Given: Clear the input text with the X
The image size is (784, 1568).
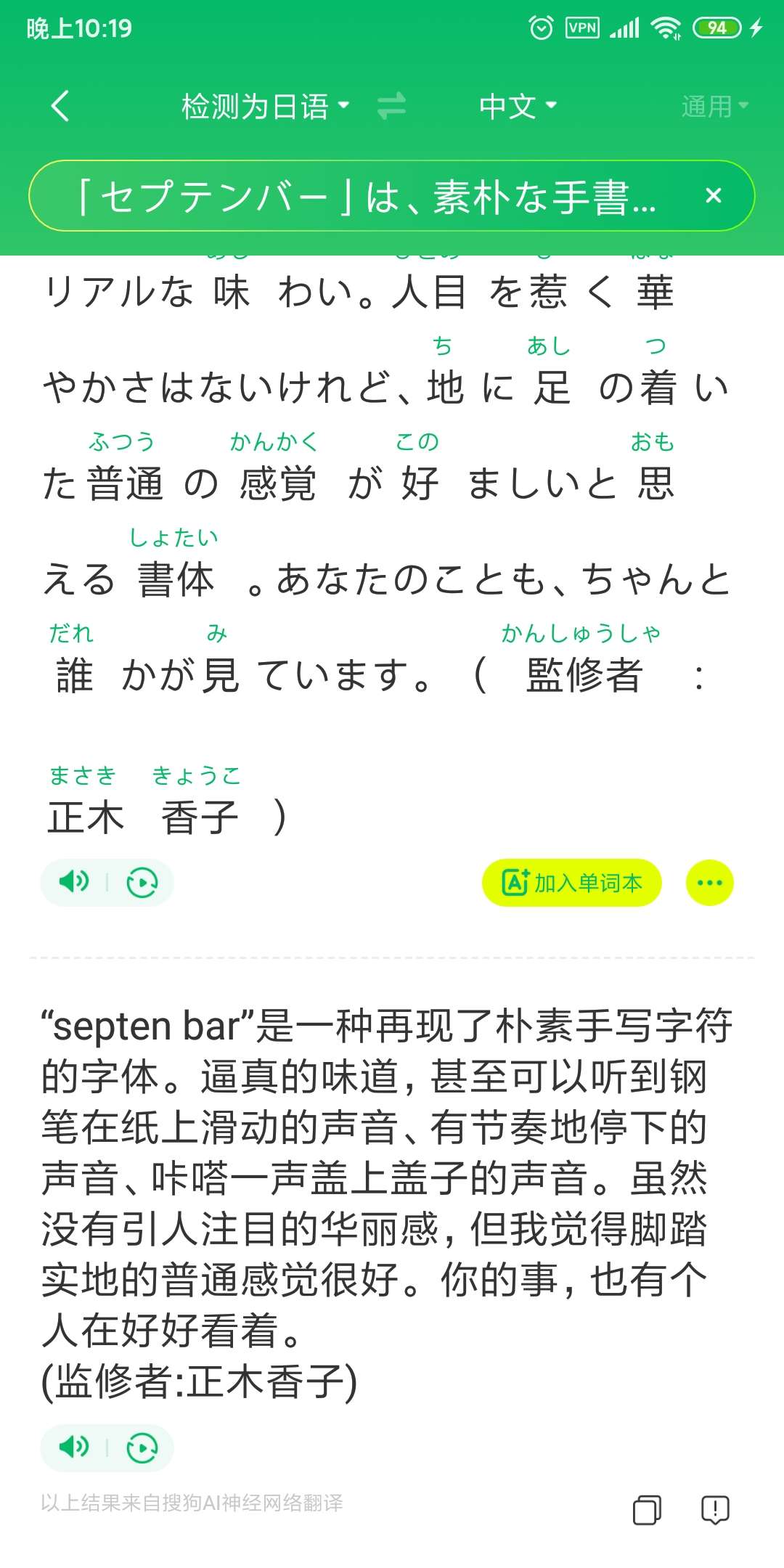Looking at the screenshot, I should click(x=714, y=195).
